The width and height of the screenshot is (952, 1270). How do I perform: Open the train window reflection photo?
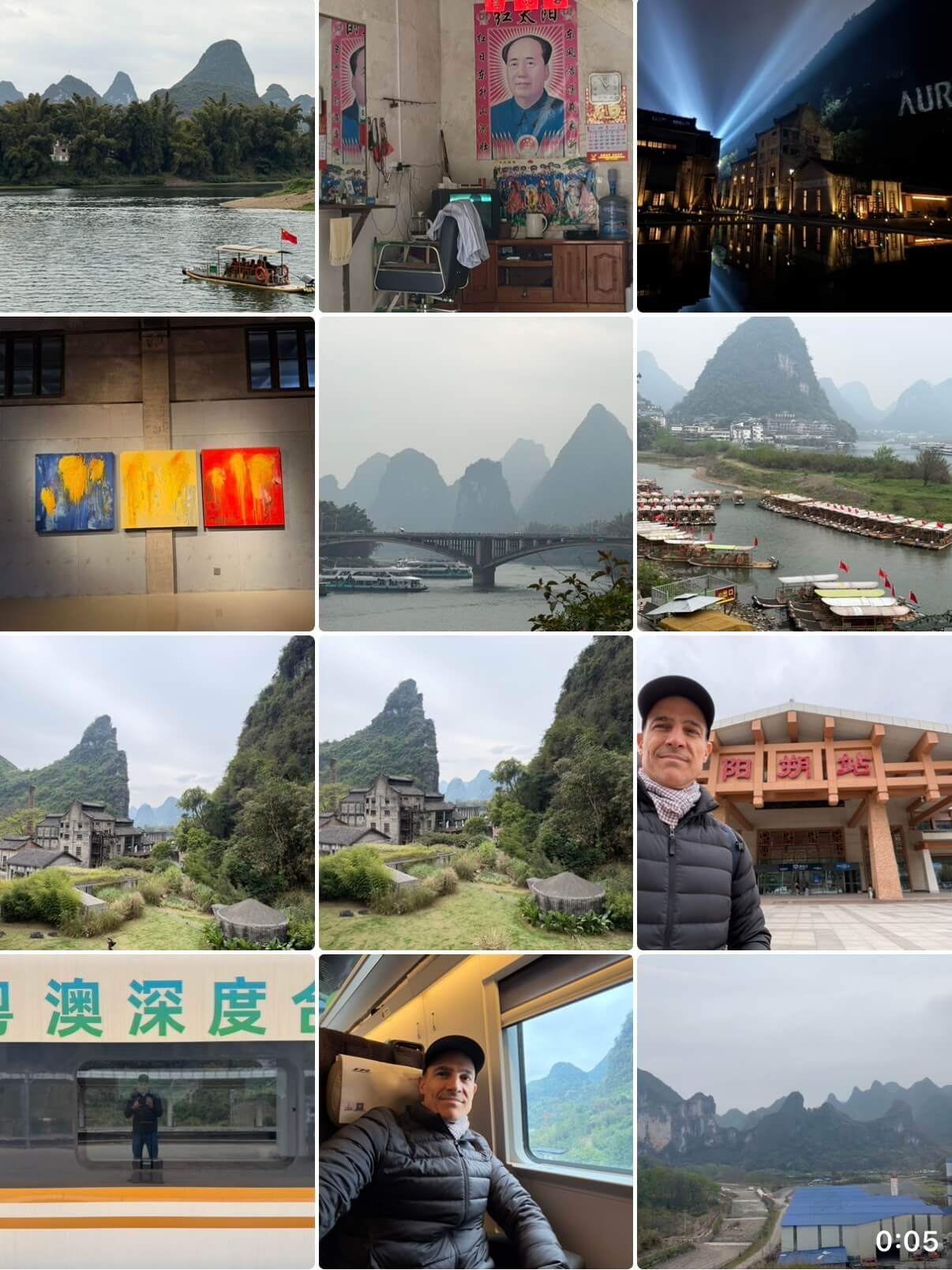coord(157,1111)
